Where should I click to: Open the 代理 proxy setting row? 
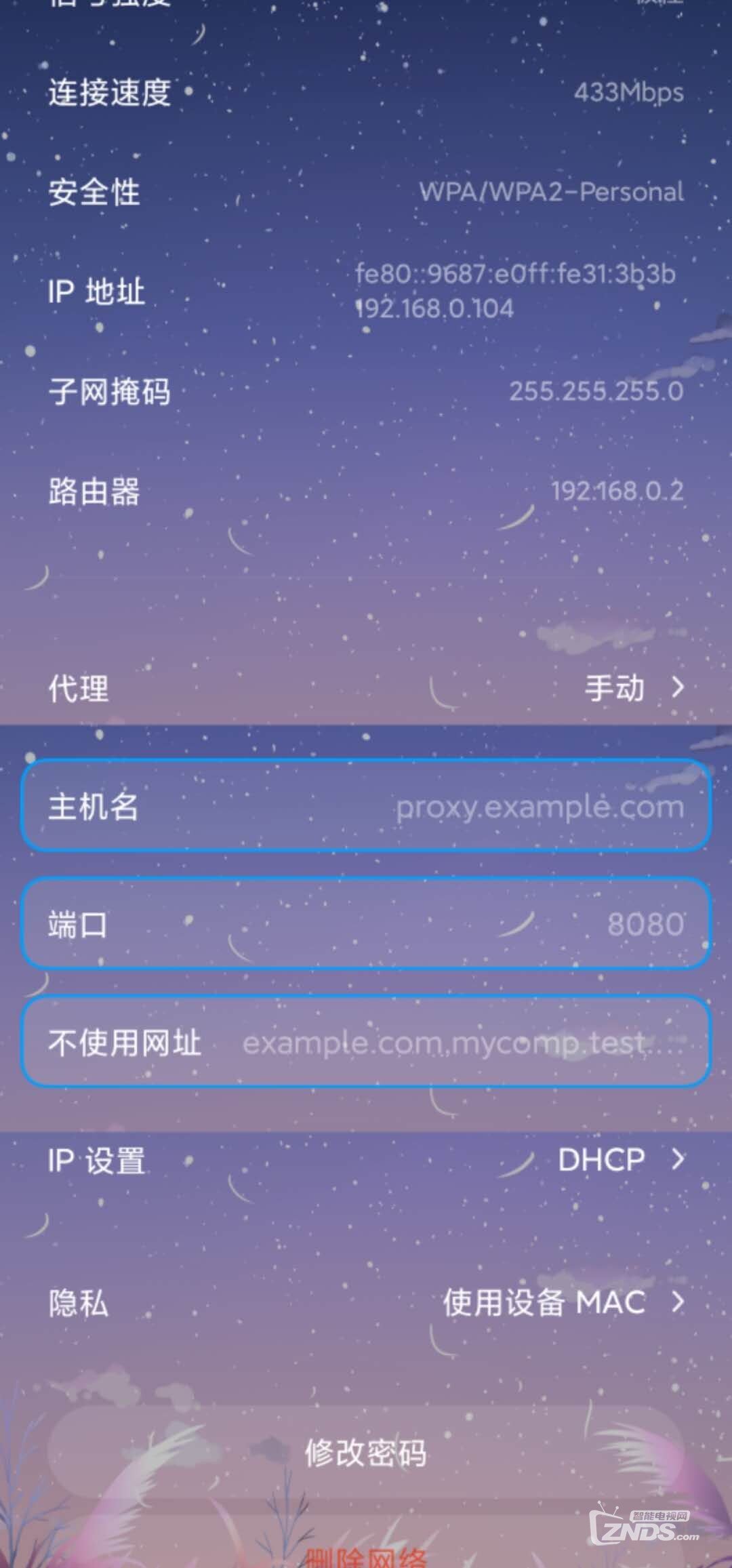(x=366, y=688)
